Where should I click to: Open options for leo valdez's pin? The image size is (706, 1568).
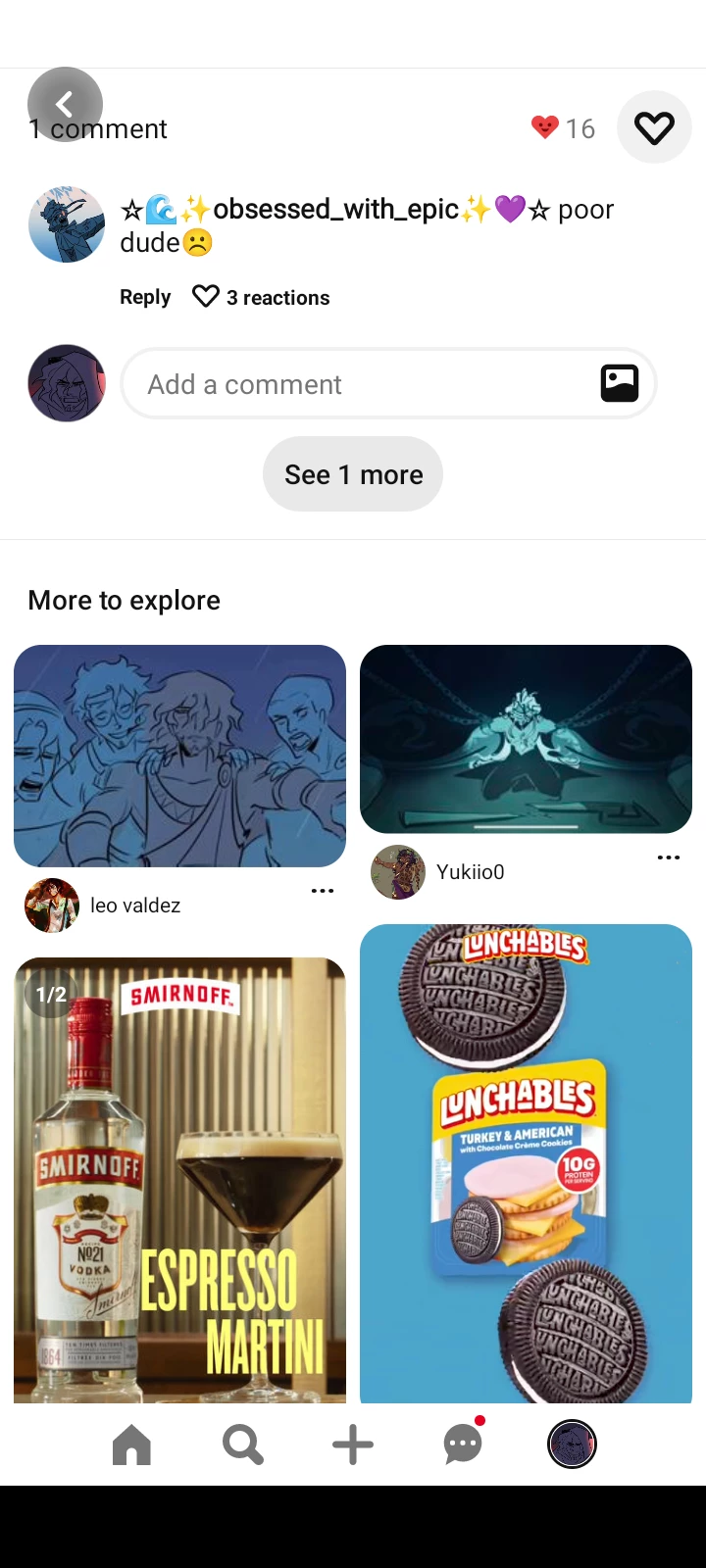click(x=322, y=891)
